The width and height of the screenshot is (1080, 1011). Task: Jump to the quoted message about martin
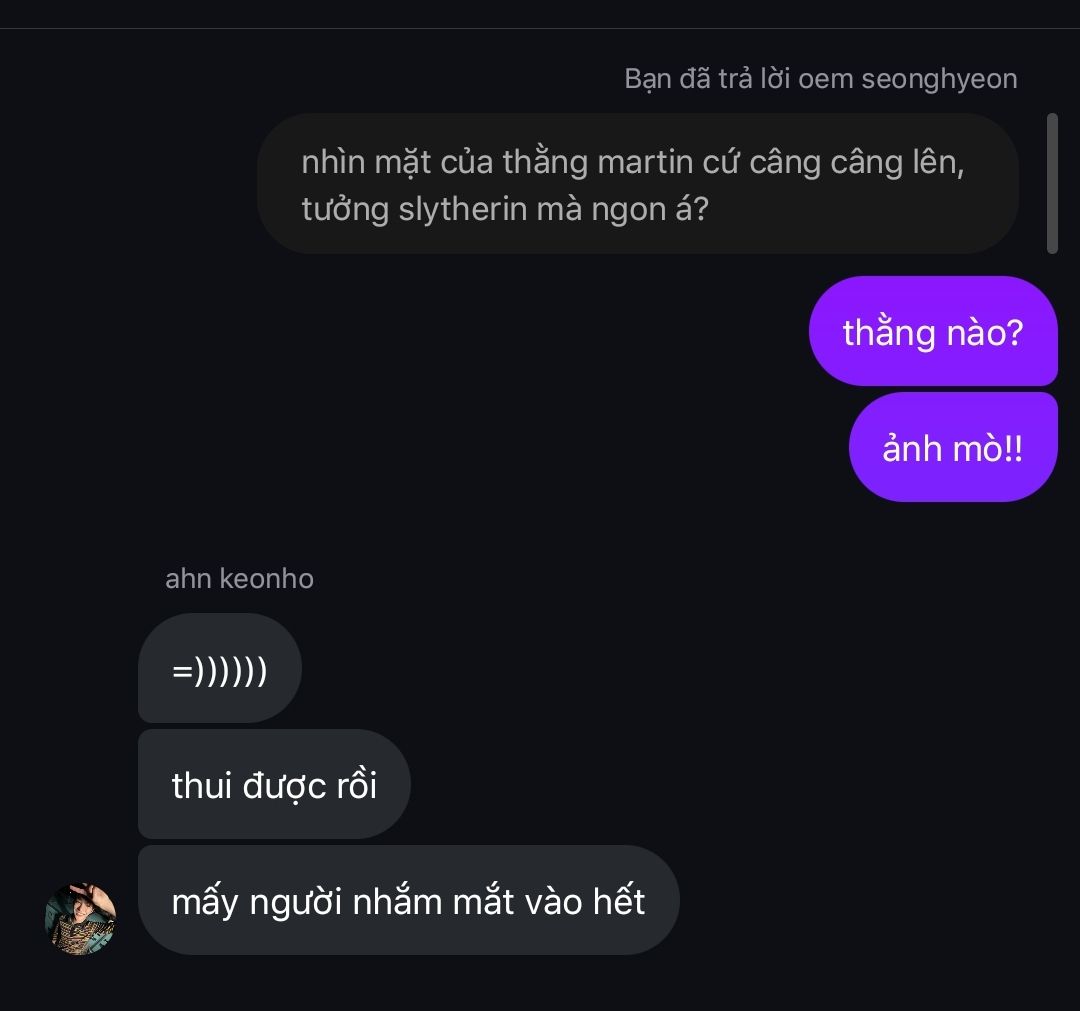click(x=637, y=184)
